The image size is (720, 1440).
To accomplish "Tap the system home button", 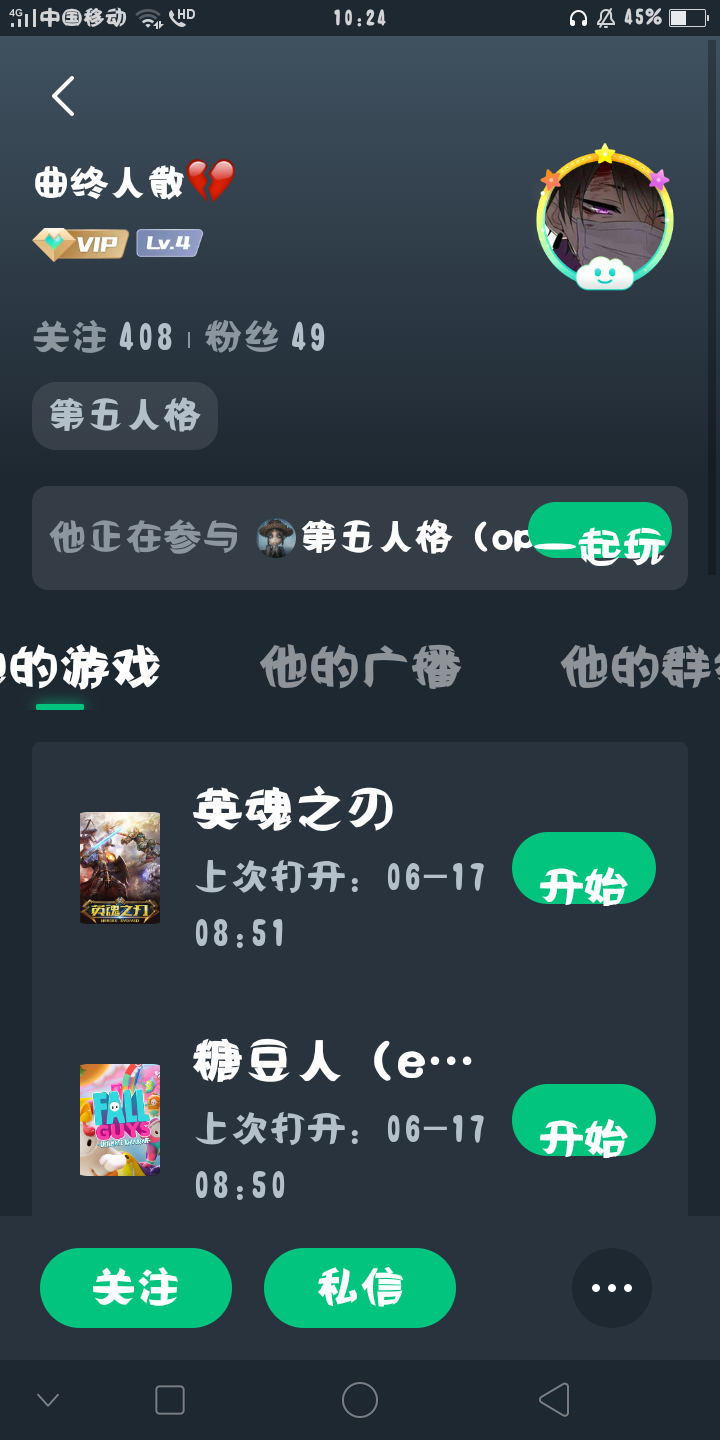I will (x=360, y=1400).
